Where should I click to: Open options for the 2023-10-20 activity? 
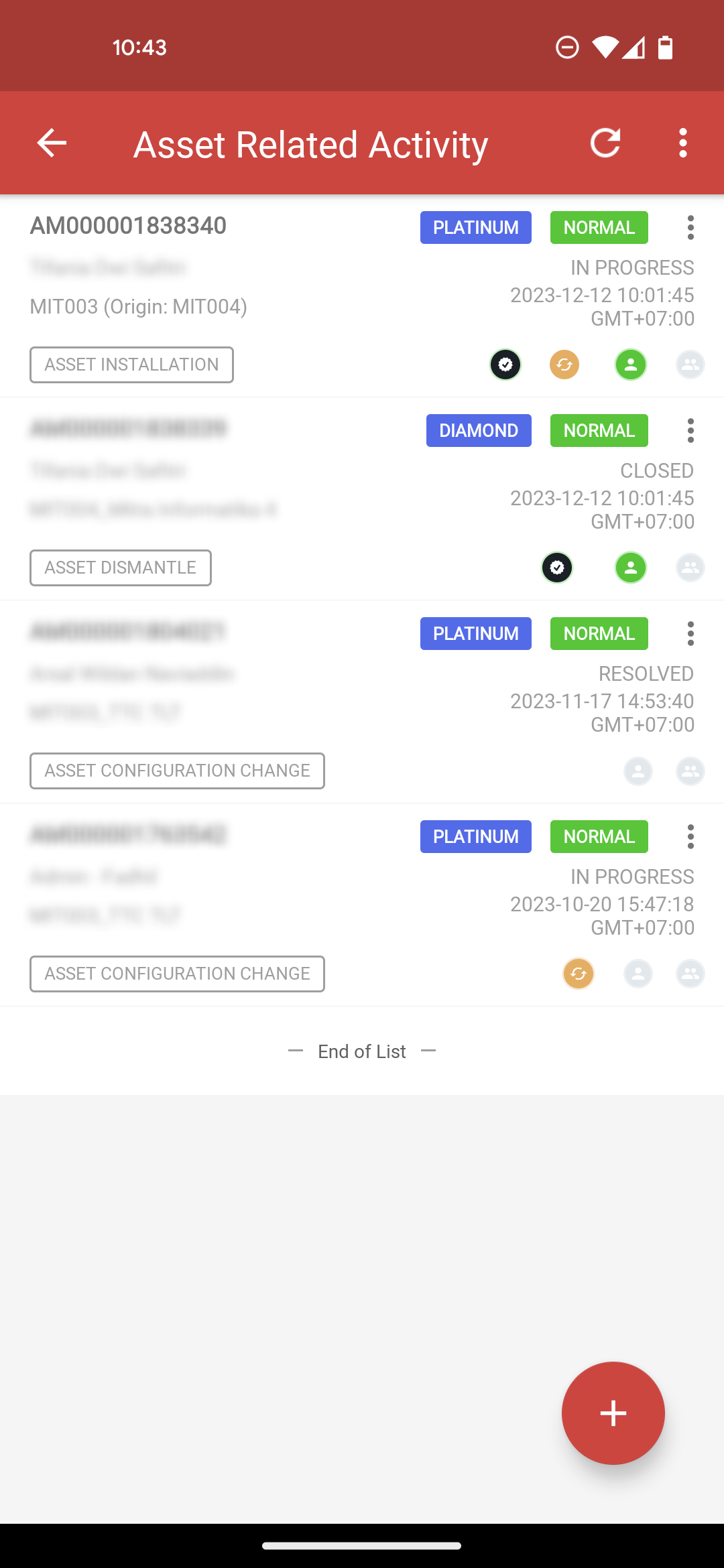pyautogui.click(x=690, y=837)
